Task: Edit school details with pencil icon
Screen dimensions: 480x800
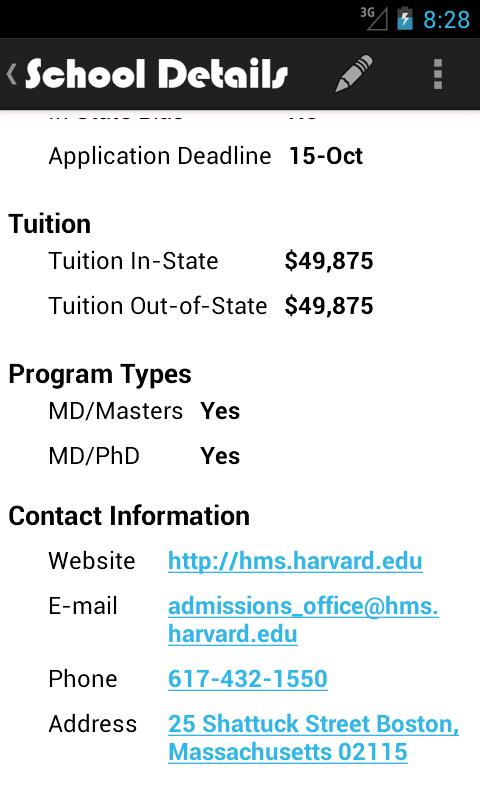Action: point(354,74)
